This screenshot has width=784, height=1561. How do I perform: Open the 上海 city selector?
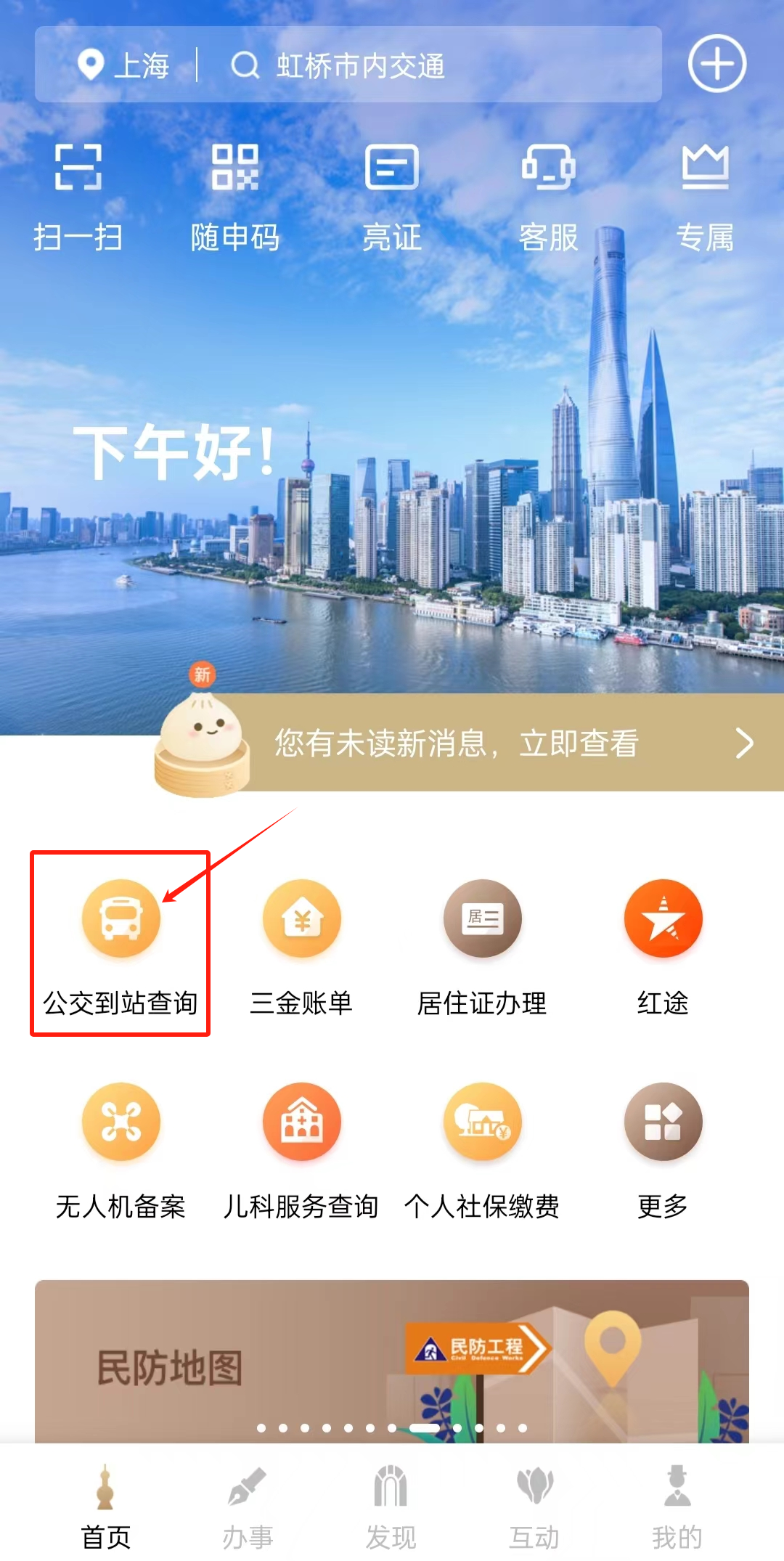125,65
